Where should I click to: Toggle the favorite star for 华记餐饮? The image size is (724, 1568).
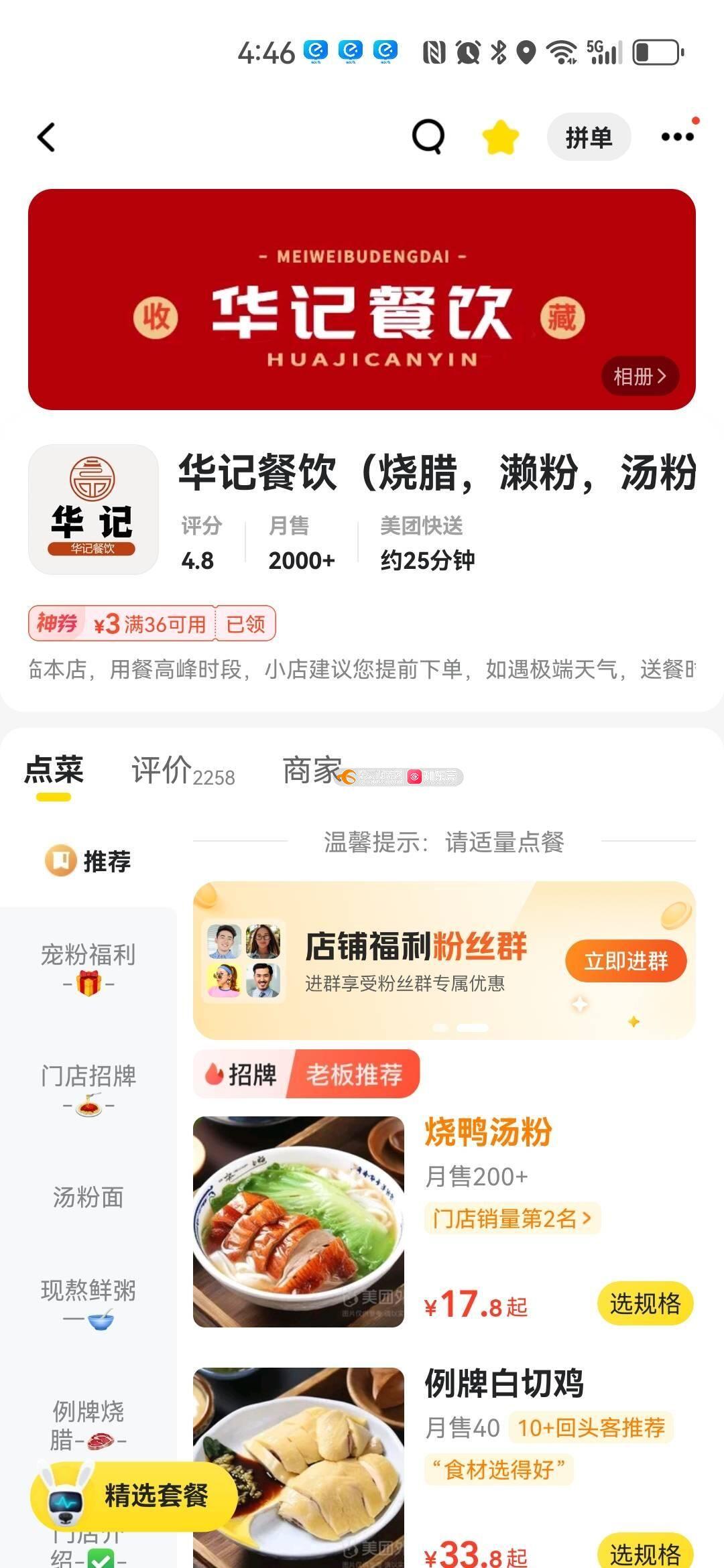pyautogui.click(x=501, y=137)
